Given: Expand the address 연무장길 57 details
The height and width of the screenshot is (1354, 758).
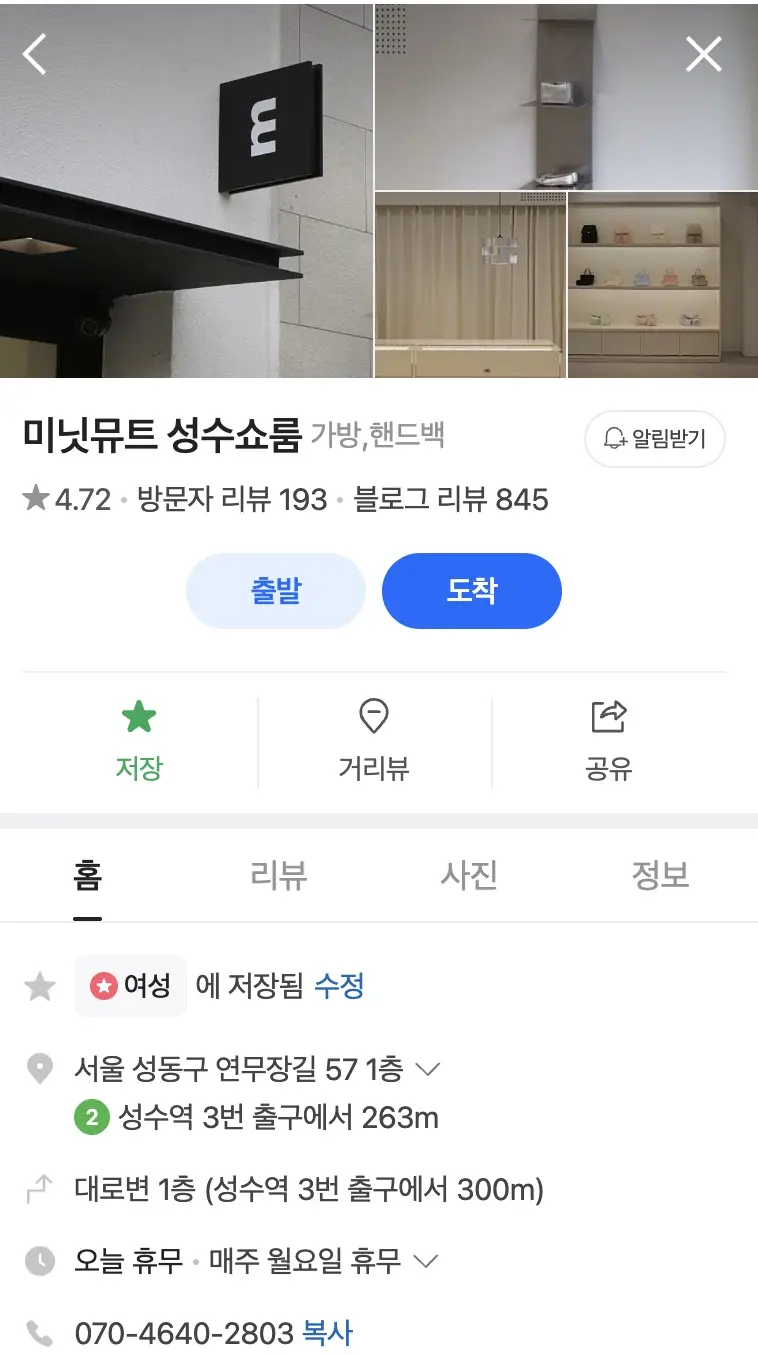Looking at the screenshot, I should (x=427, y=1070).
